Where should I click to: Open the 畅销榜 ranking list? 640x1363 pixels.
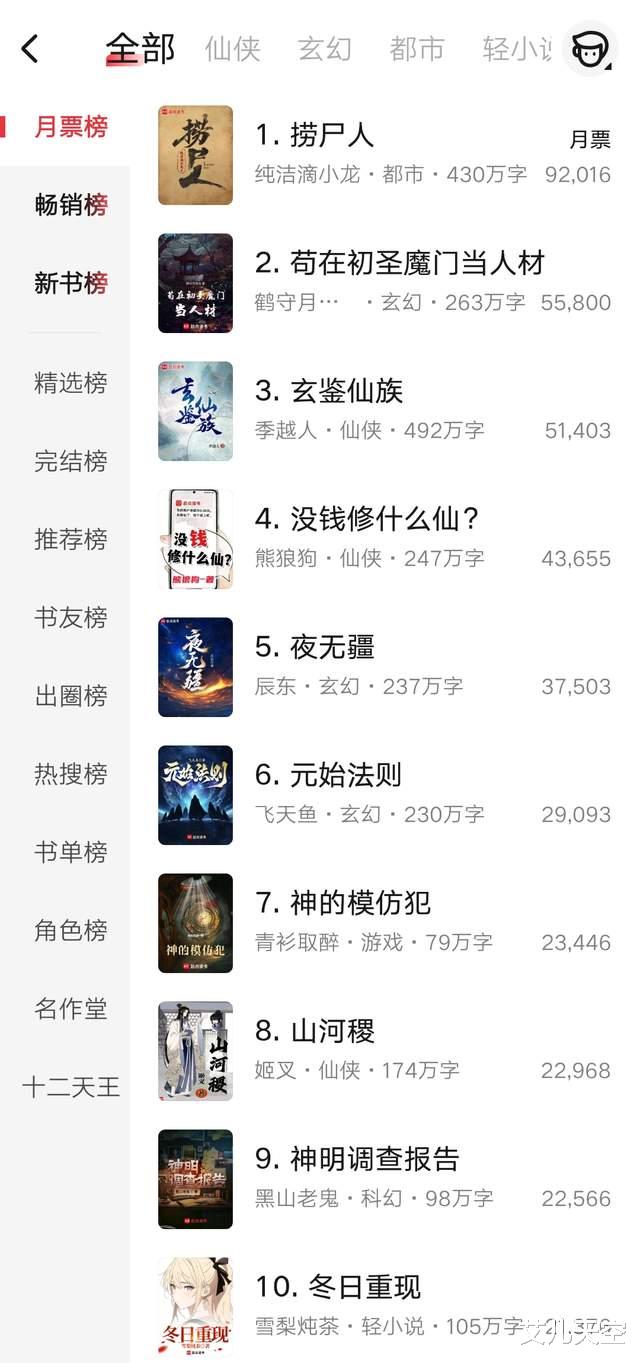pos(70,205)
